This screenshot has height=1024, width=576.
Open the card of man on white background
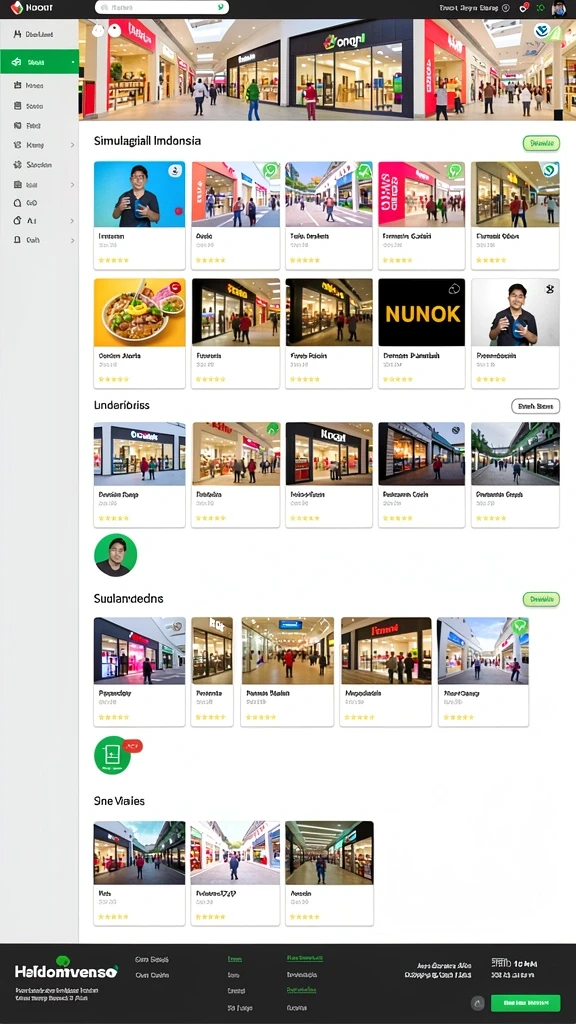(x=515, y=333)
